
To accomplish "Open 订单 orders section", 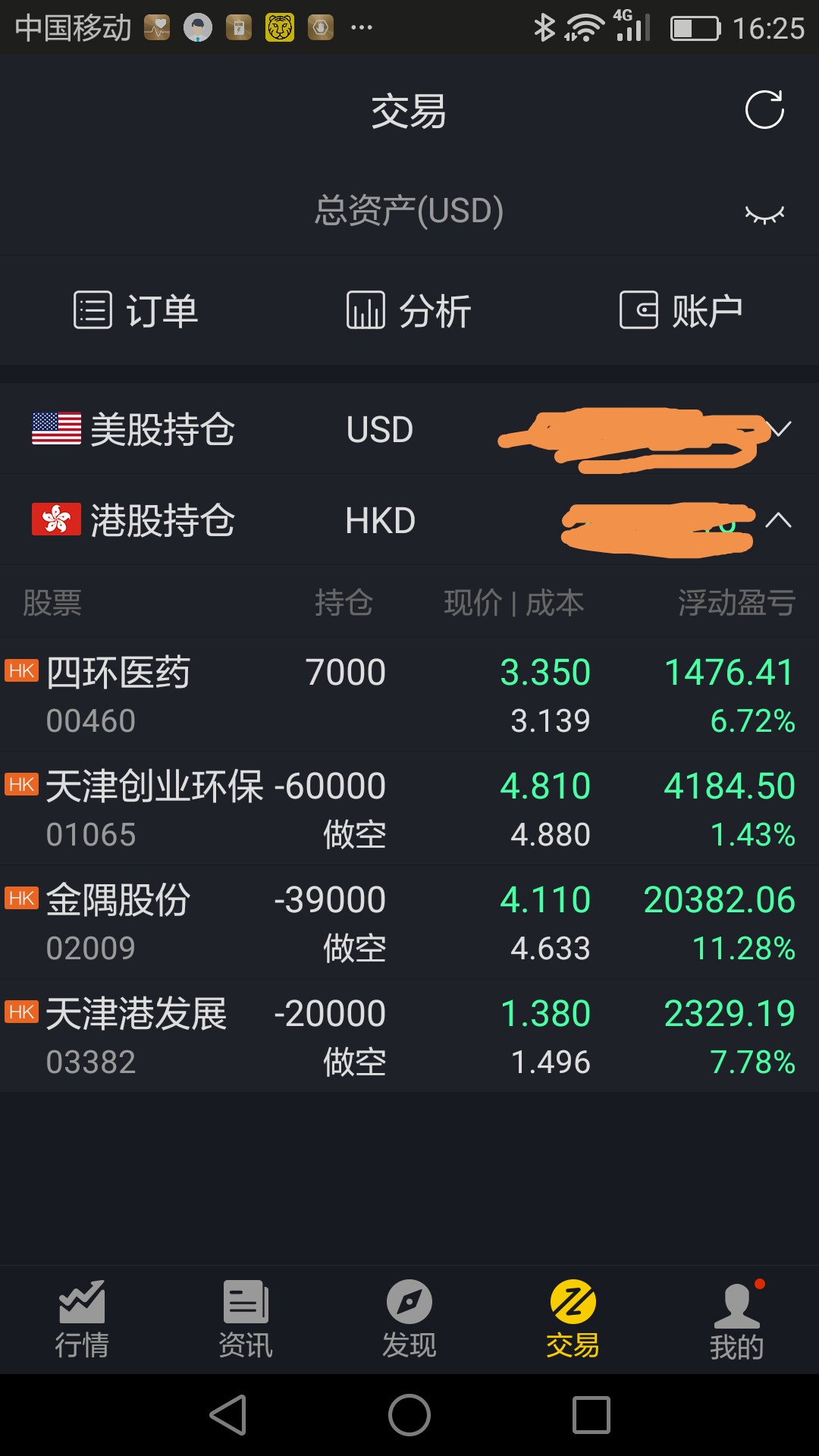I will (136, 311).
